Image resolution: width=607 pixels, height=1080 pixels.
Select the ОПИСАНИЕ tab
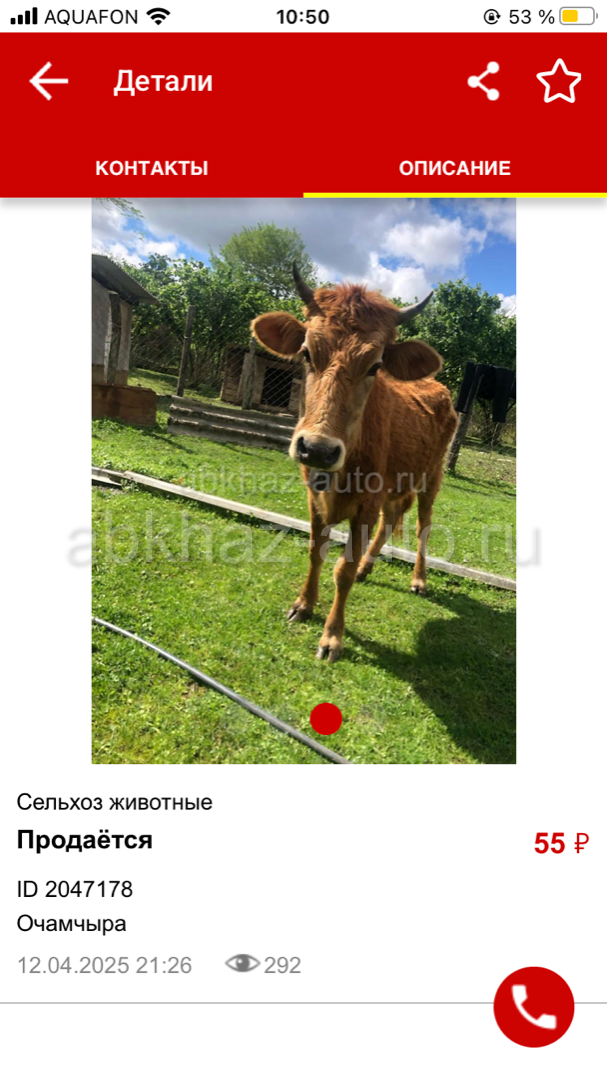tap(455, 168)
